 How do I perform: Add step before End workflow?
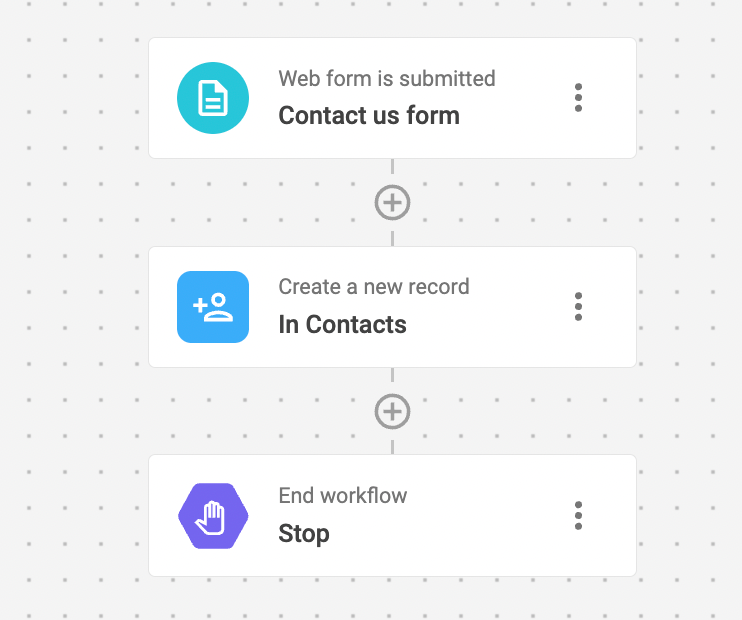pyautogui.click(x=392, y=411)
